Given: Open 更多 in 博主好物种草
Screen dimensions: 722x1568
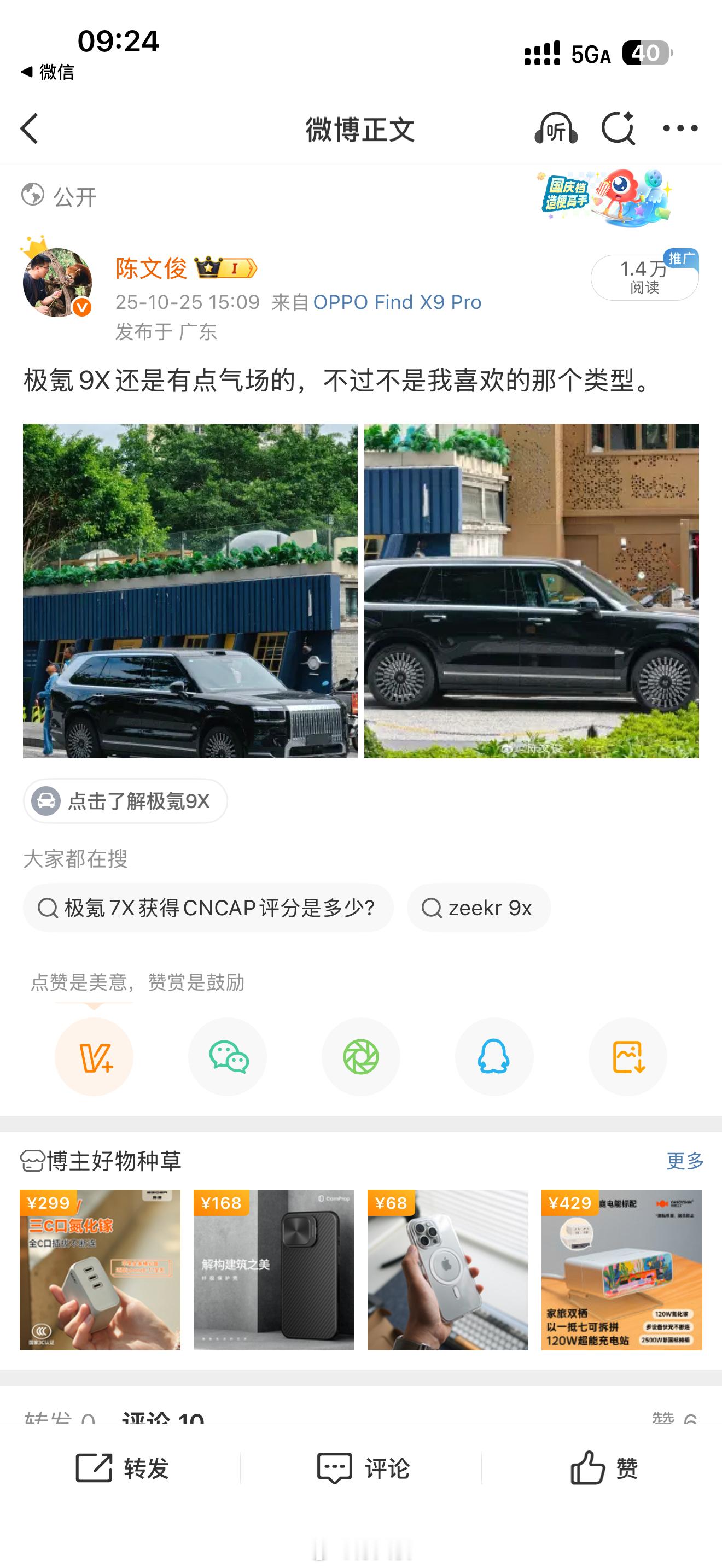Looking at the screenshot, I should (x=685, y=1161).
